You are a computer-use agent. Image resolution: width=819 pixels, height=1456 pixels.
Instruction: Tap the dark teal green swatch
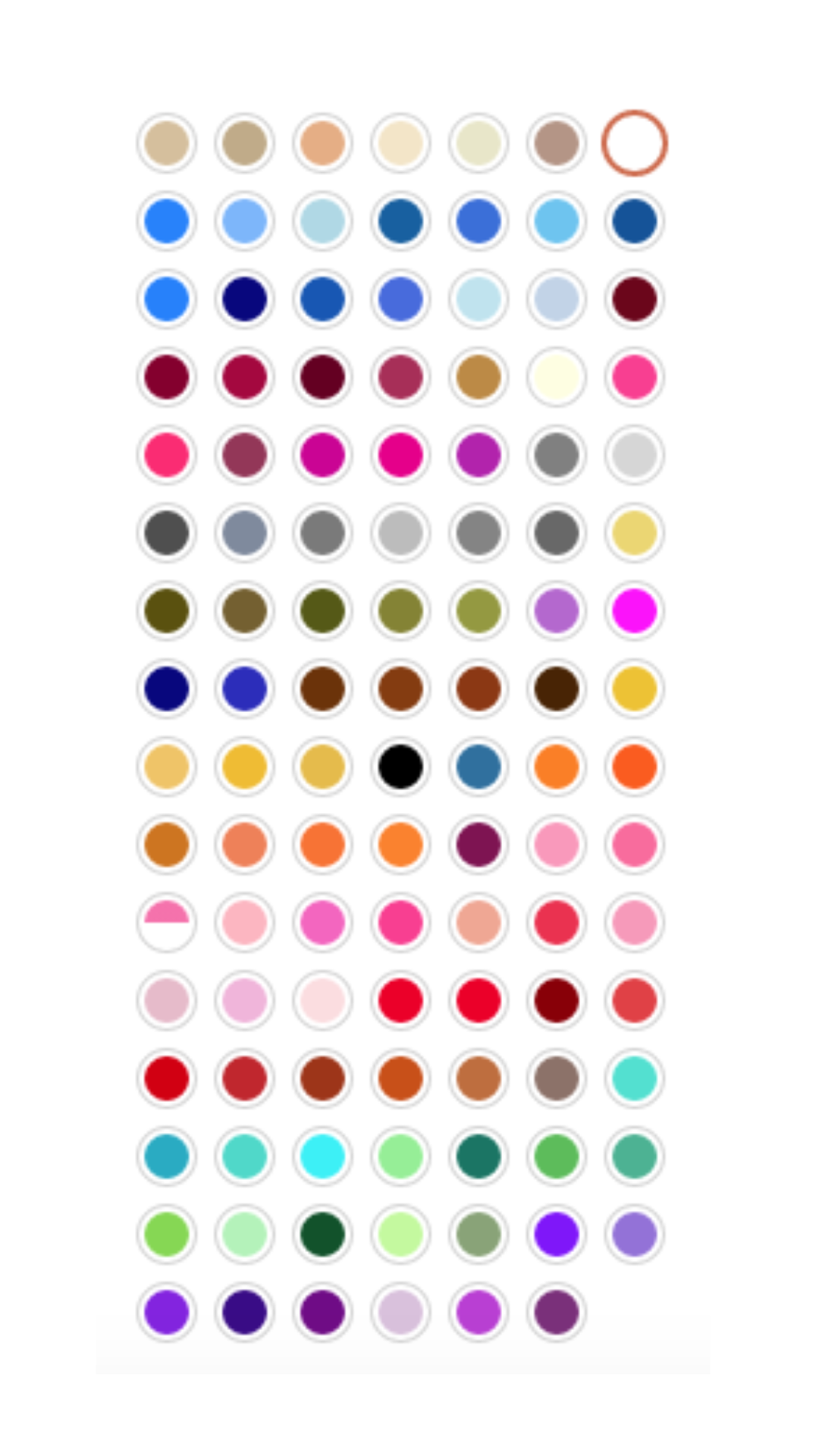click(479, 1156)
